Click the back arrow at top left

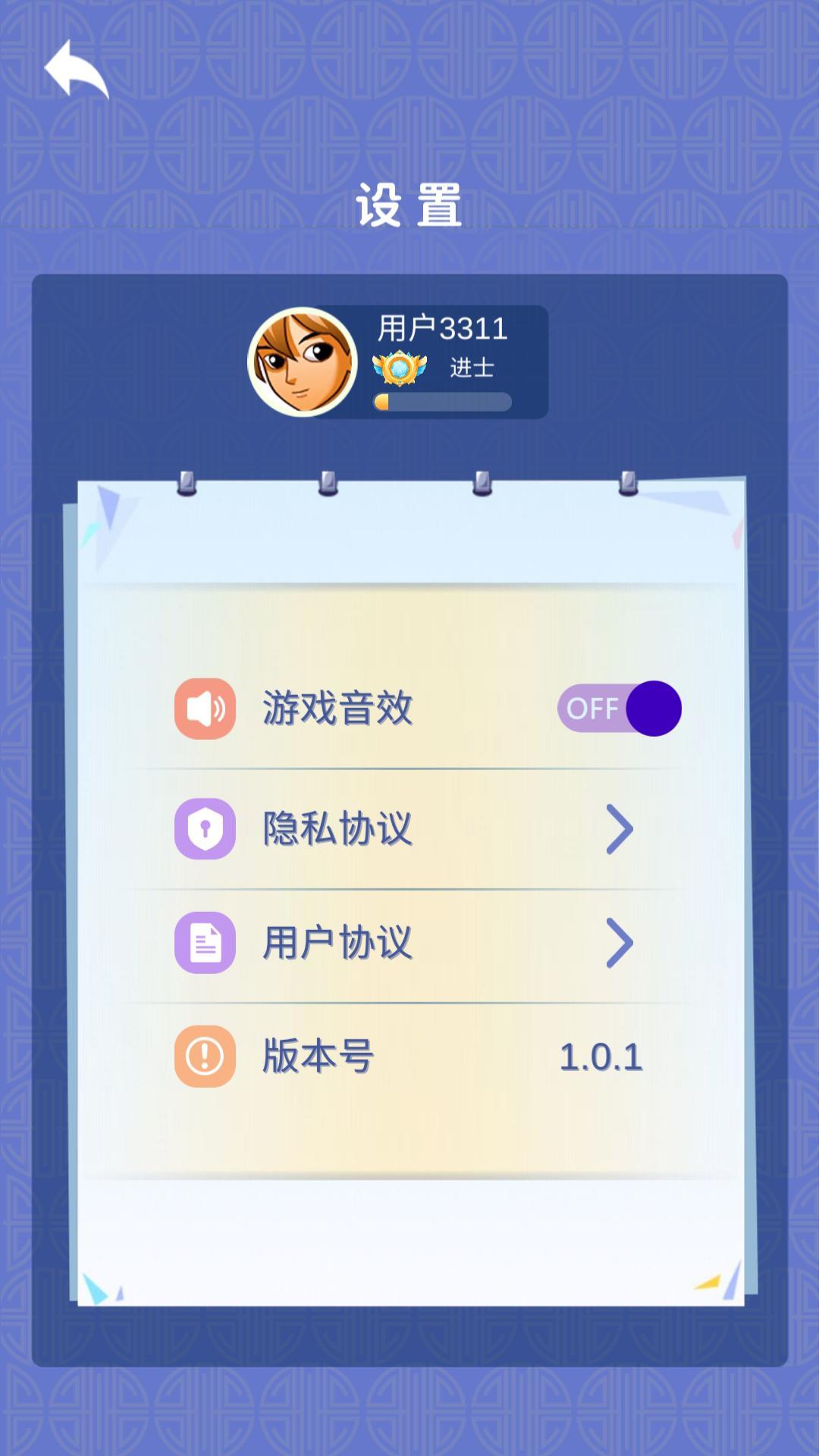(76, 68)
